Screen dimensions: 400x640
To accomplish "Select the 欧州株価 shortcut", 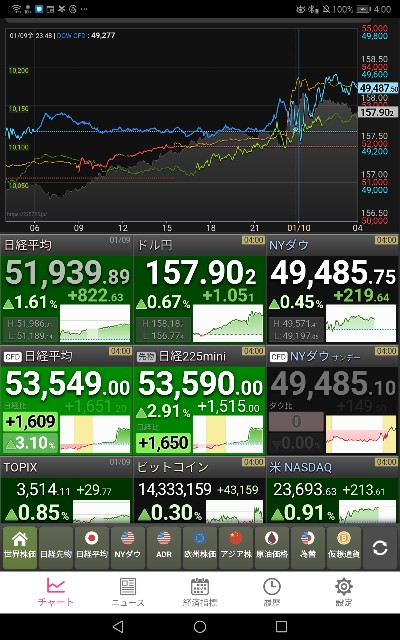I will pyautogui.click(x=200, y=547).
